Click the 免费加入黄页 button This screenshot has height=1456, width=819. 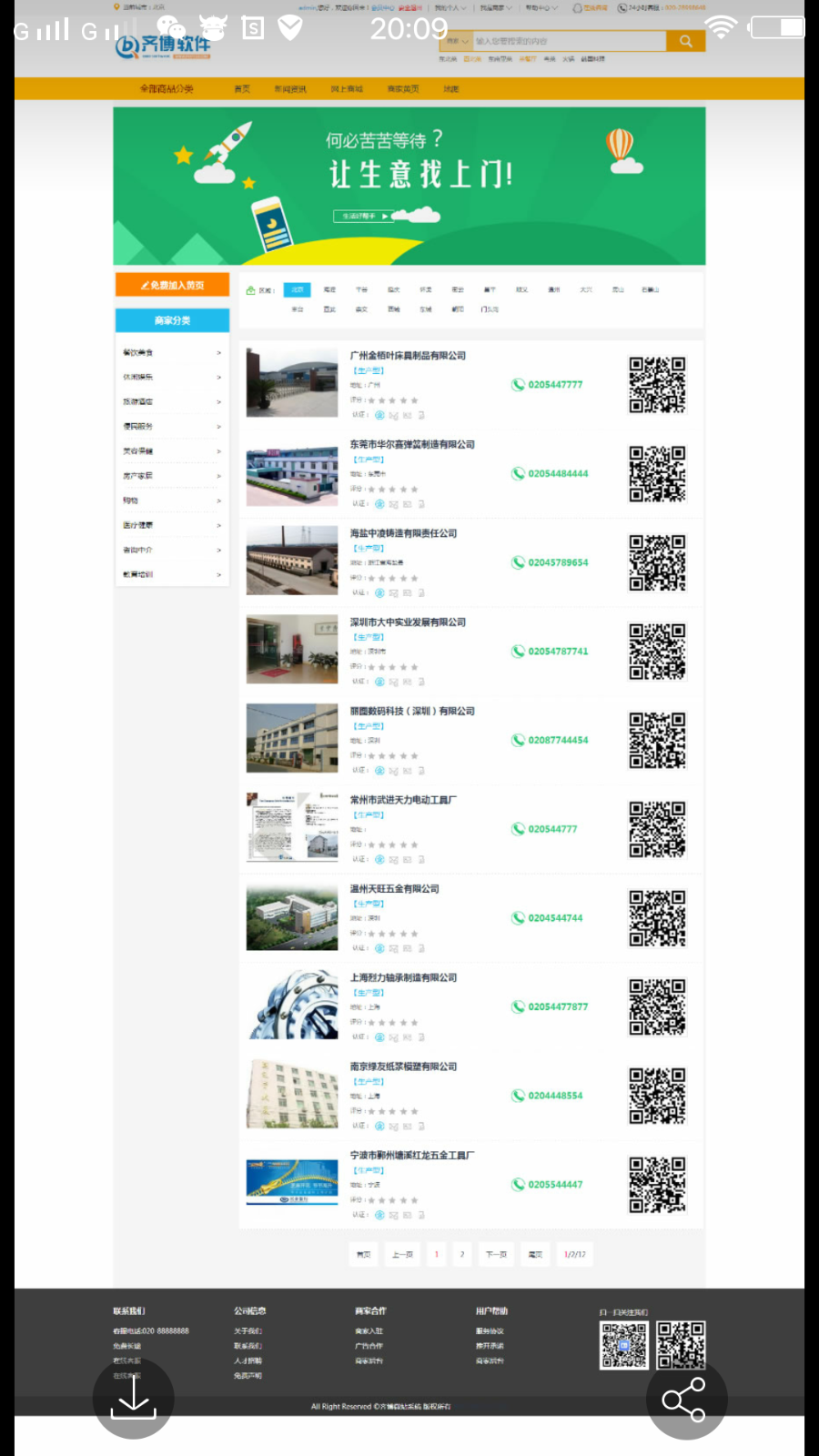pyautogui.click(x=171, y=284)
